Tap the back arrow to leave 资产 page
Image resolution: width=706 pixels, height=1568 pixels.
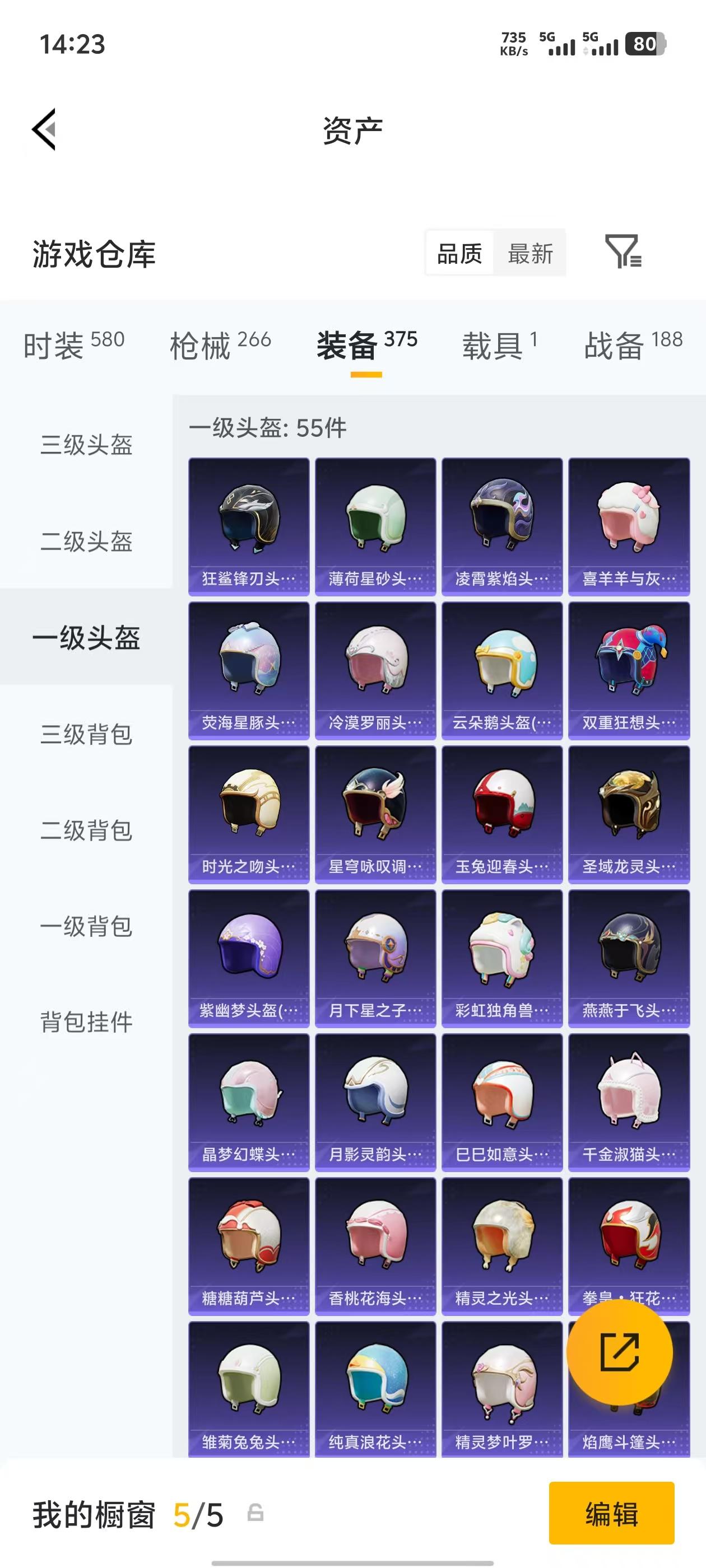(x=44, y=130)
